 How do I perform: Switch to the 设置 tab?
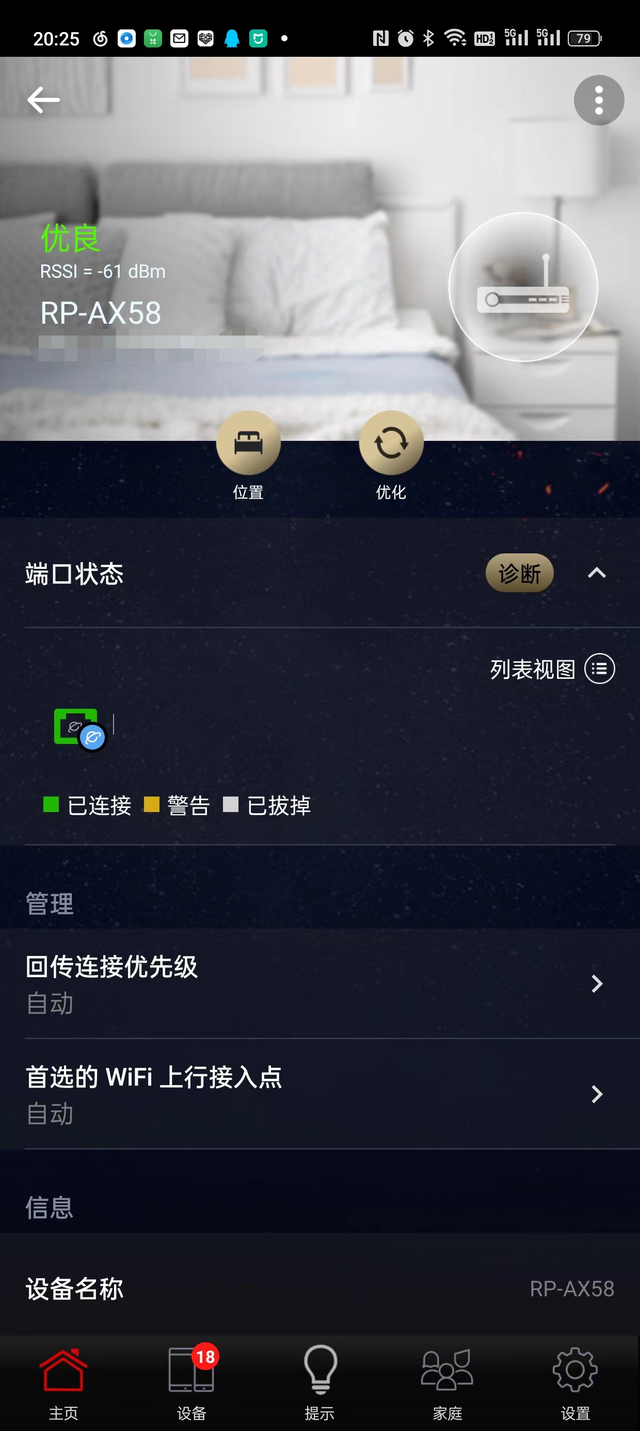tap(575, 1383)
